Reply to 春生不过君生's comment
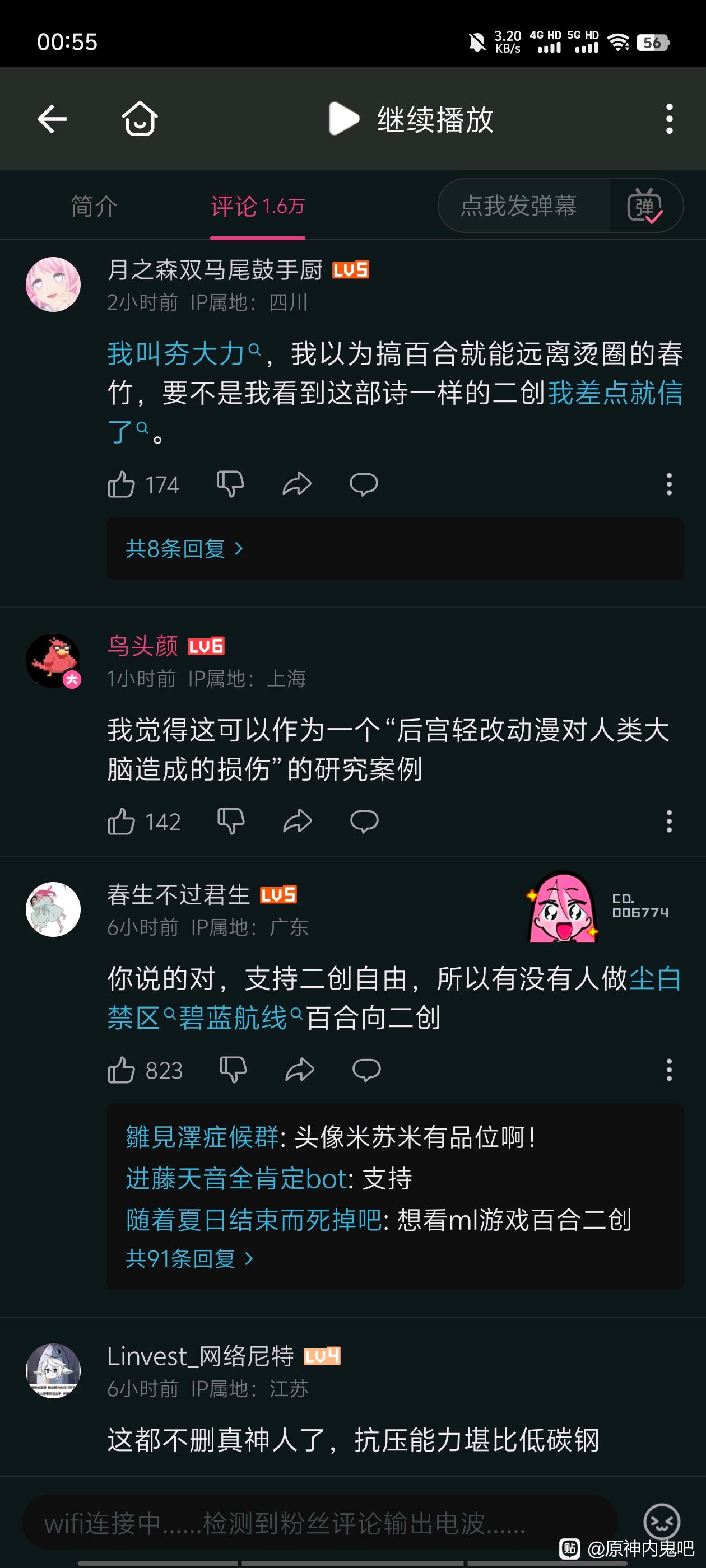Viewport: 706px width, 1568px height. tap(366, 1070)
